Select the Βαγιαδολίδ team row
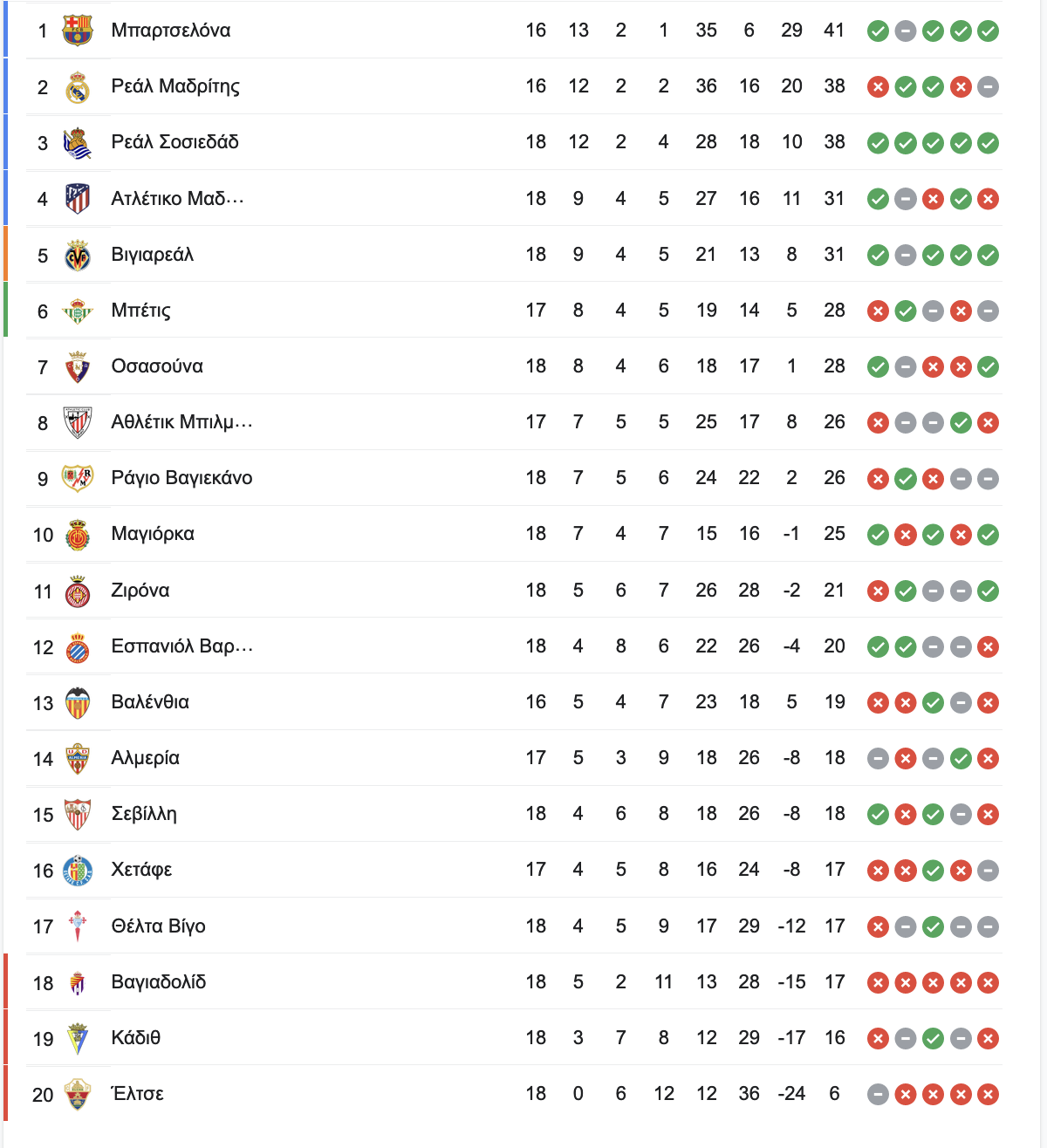Screen dimensions: 1047x1148 (x=159, y=982)
